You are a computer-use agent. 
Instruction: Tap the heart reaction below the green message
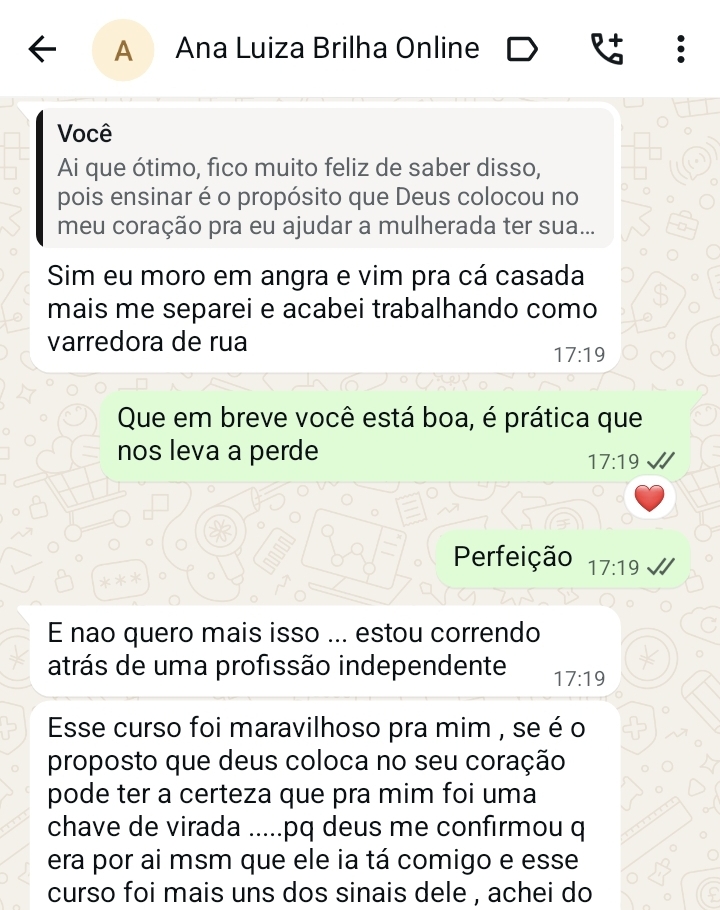tap(650, 497)
